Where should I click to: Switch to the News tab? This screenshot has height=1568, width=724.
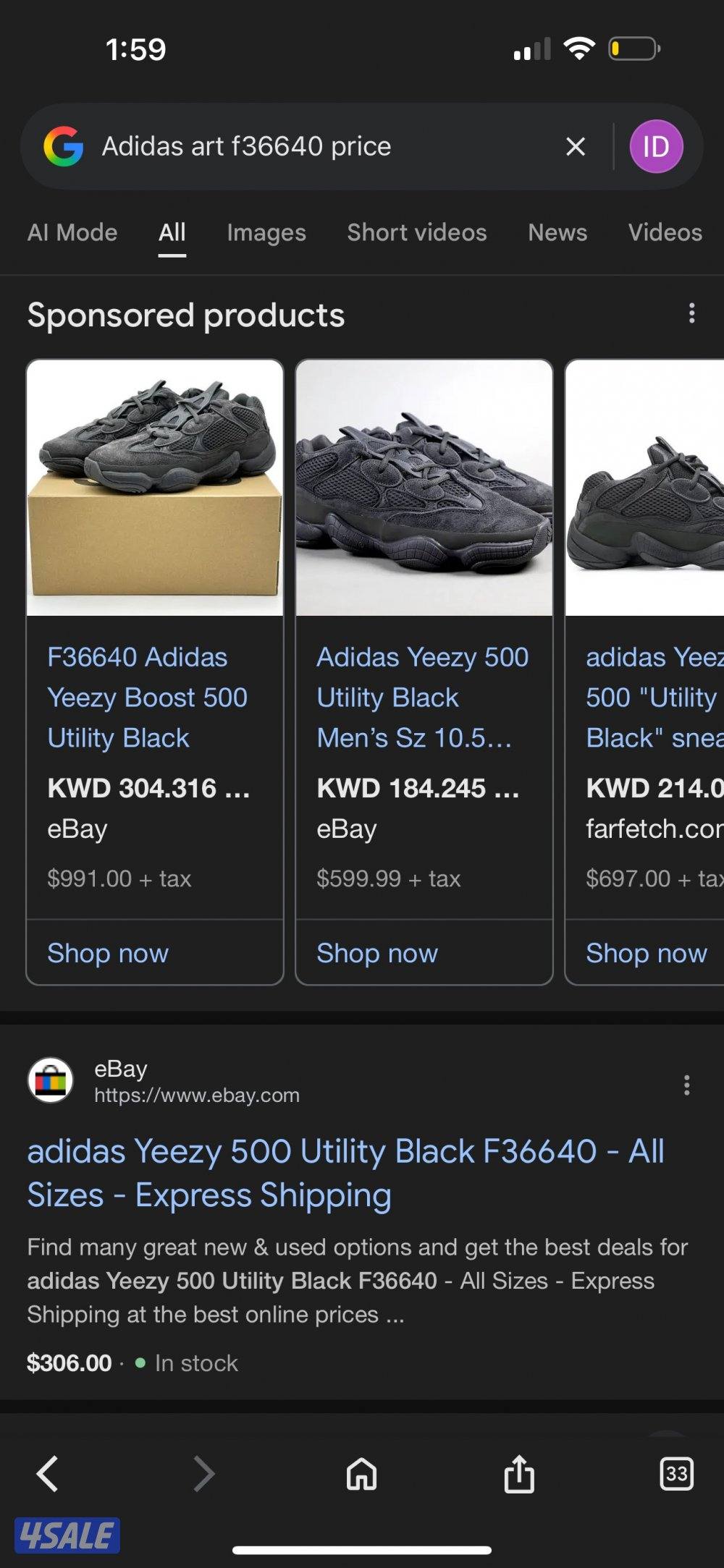(x=557, y=232)
